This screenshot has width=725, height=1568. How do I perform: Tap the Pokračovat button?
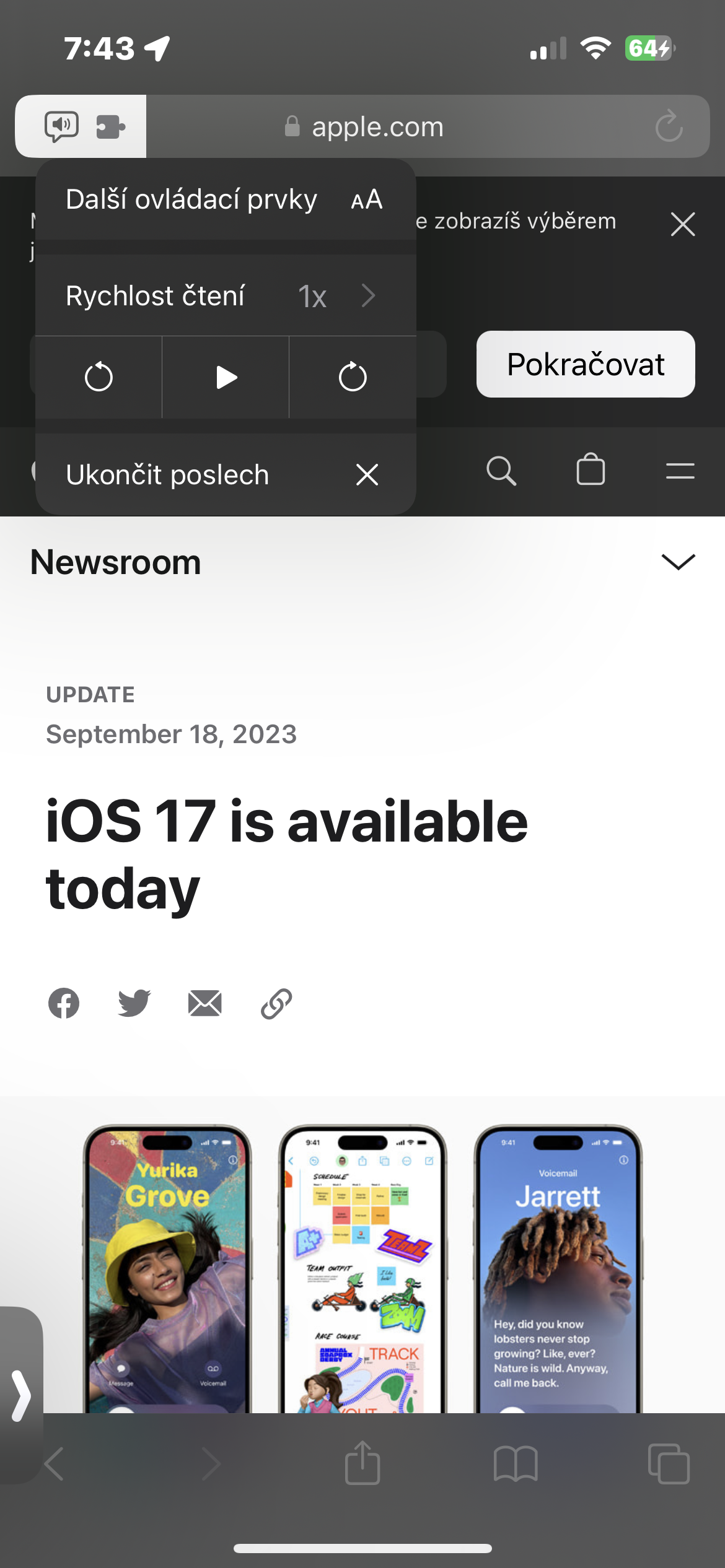pyautogui.click(x=585, y=364)
